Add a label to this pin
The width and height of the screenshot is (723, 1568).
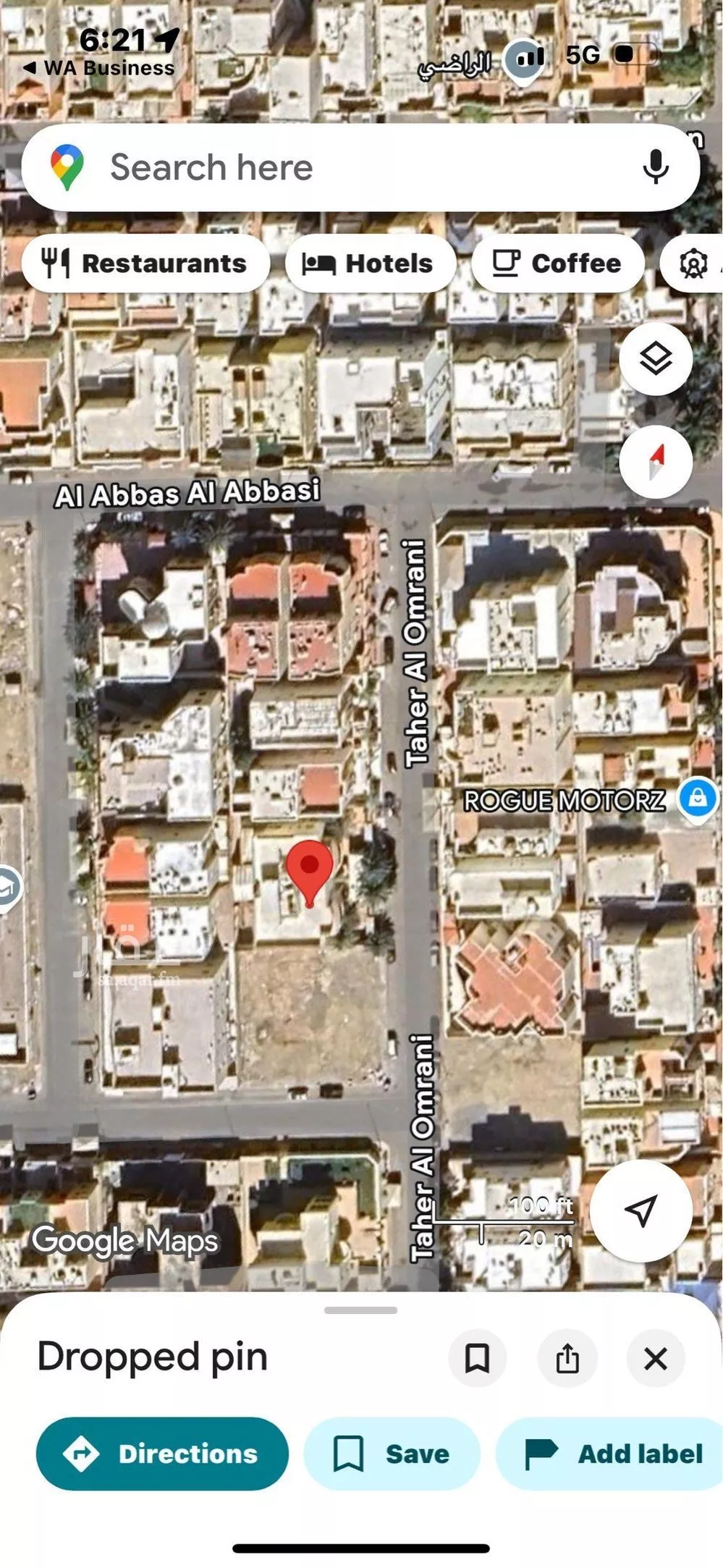pyautogui.click(x=612, y=1454)
